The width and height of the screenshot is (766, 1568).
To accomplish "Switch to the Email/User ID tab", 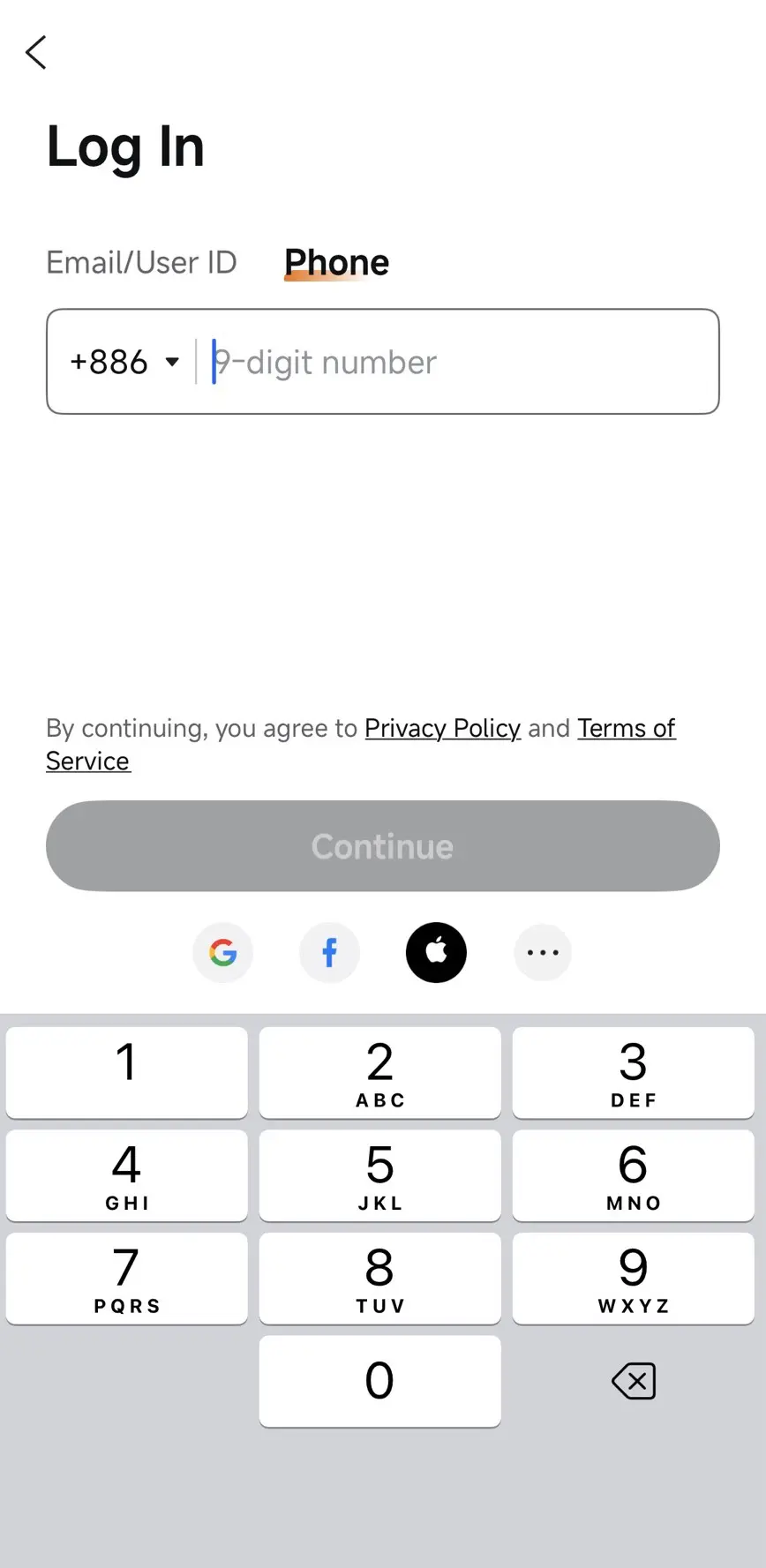I will 141,263.
